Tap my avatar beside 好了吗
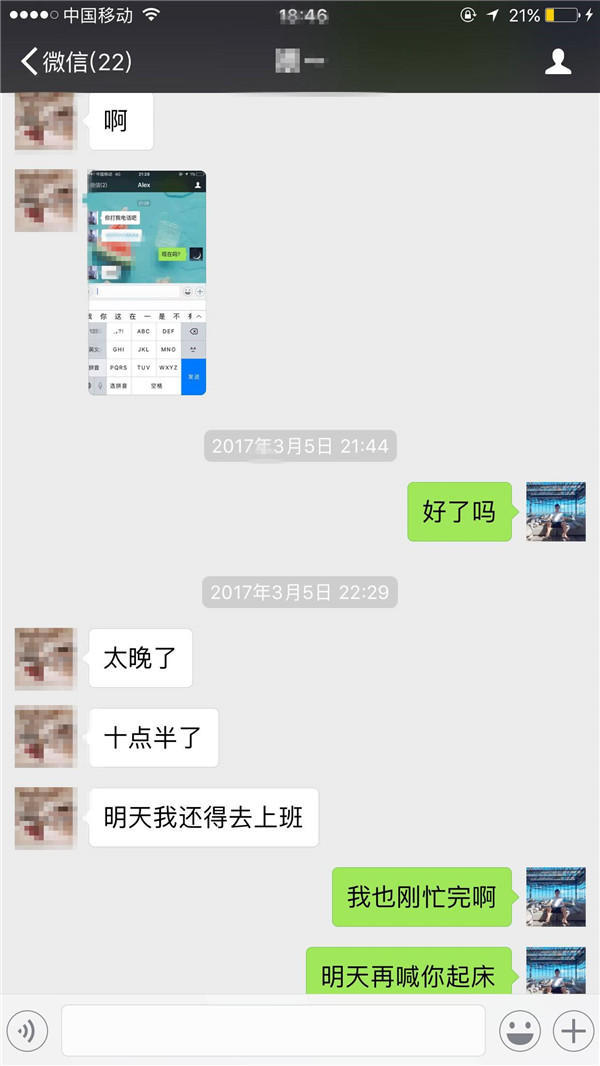The height and width of the screenshot is (1066, 600). [555, 512]
